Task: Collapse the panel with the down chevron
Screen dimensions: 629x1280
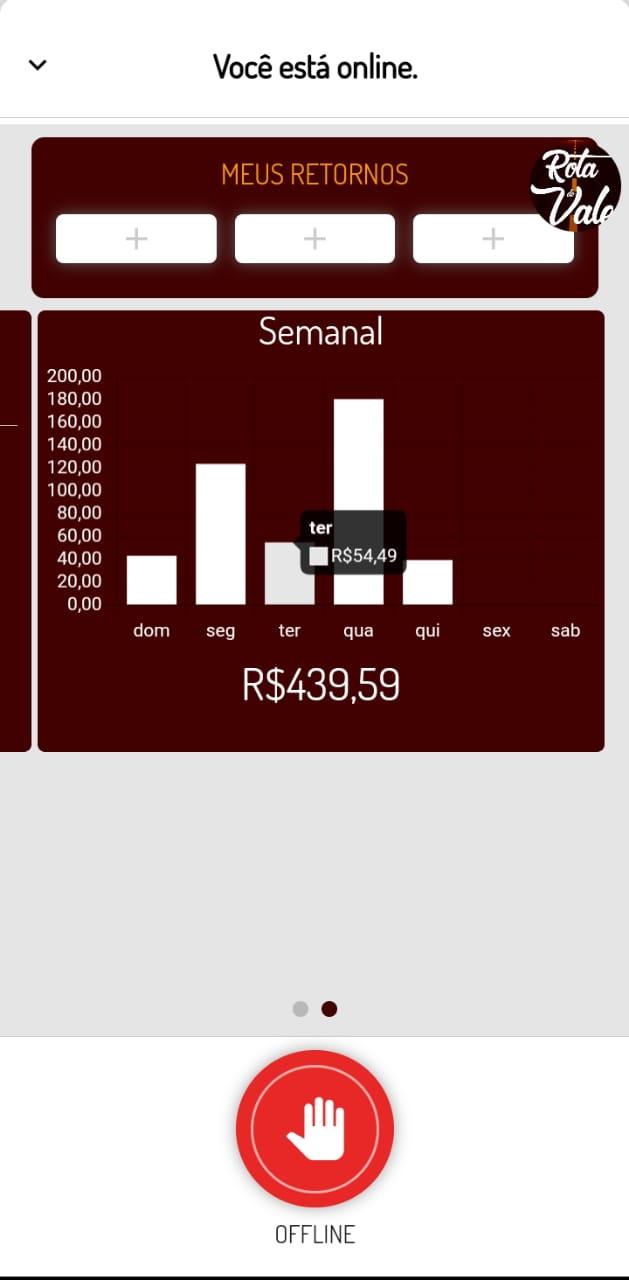Action: (x=38, y=66)
